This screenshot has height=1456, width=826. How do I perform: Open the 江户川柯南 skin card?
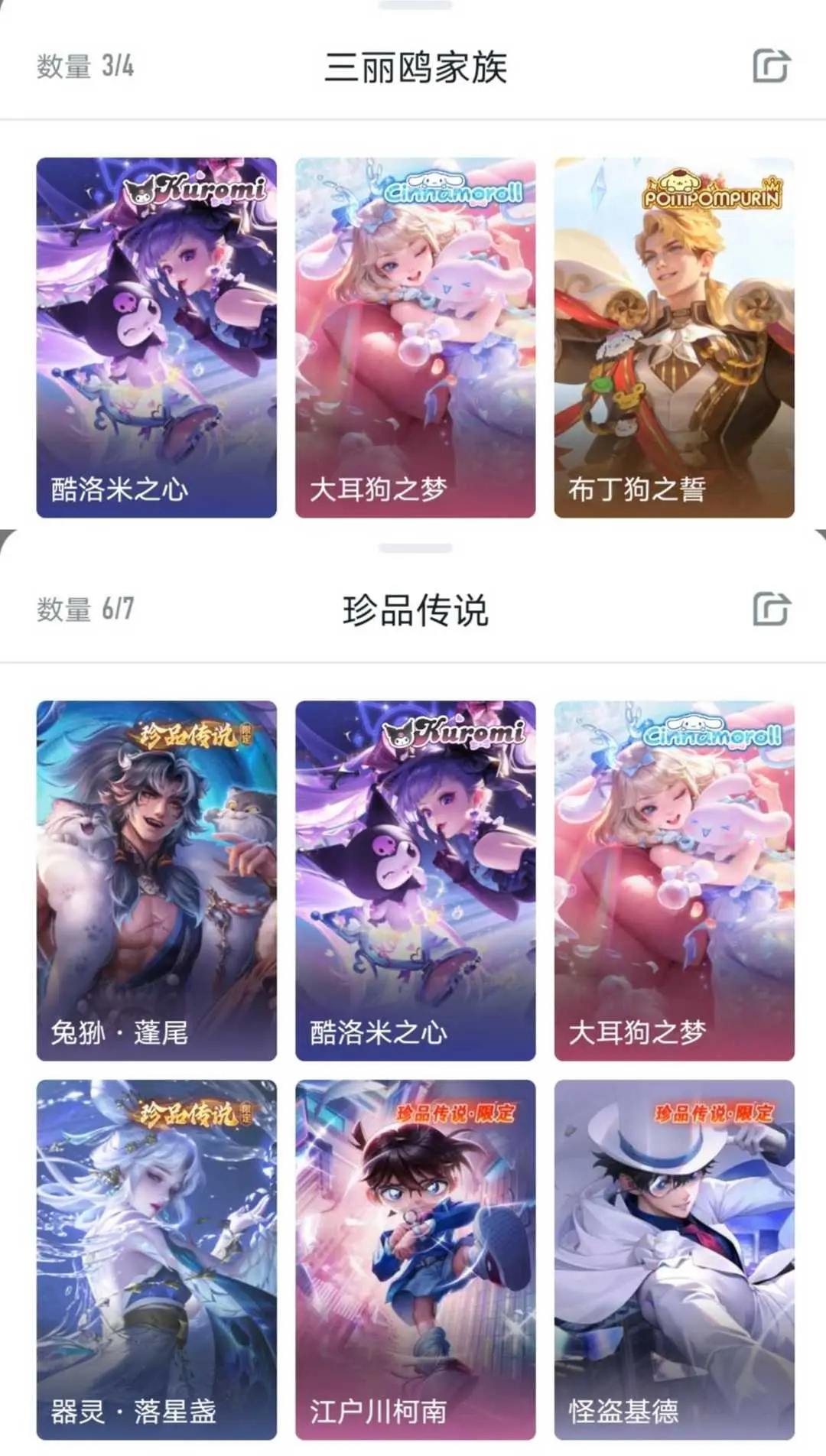(x=415, y=1259)
